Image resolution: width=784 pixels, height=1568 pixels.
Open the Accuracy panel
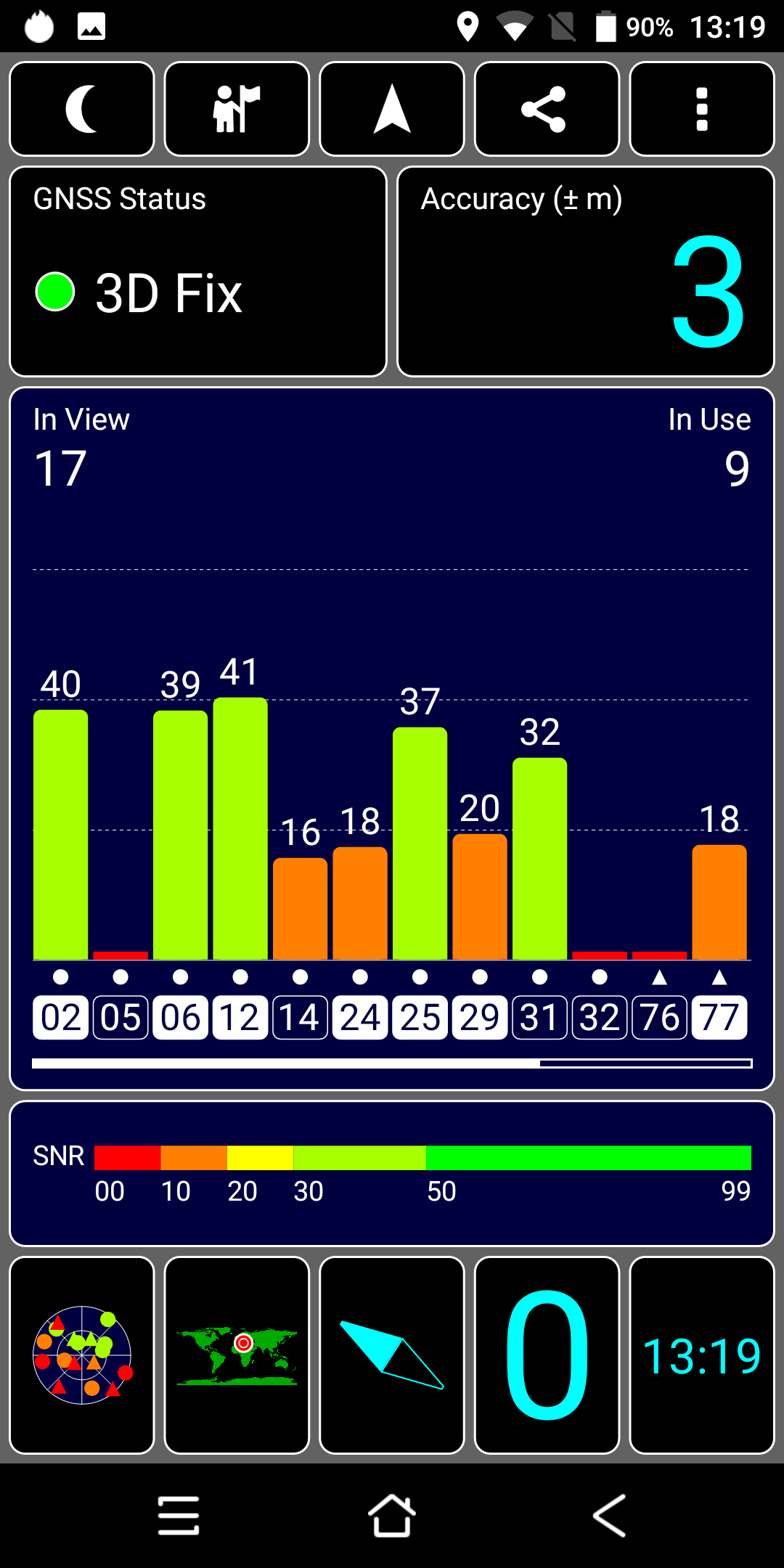586,271
